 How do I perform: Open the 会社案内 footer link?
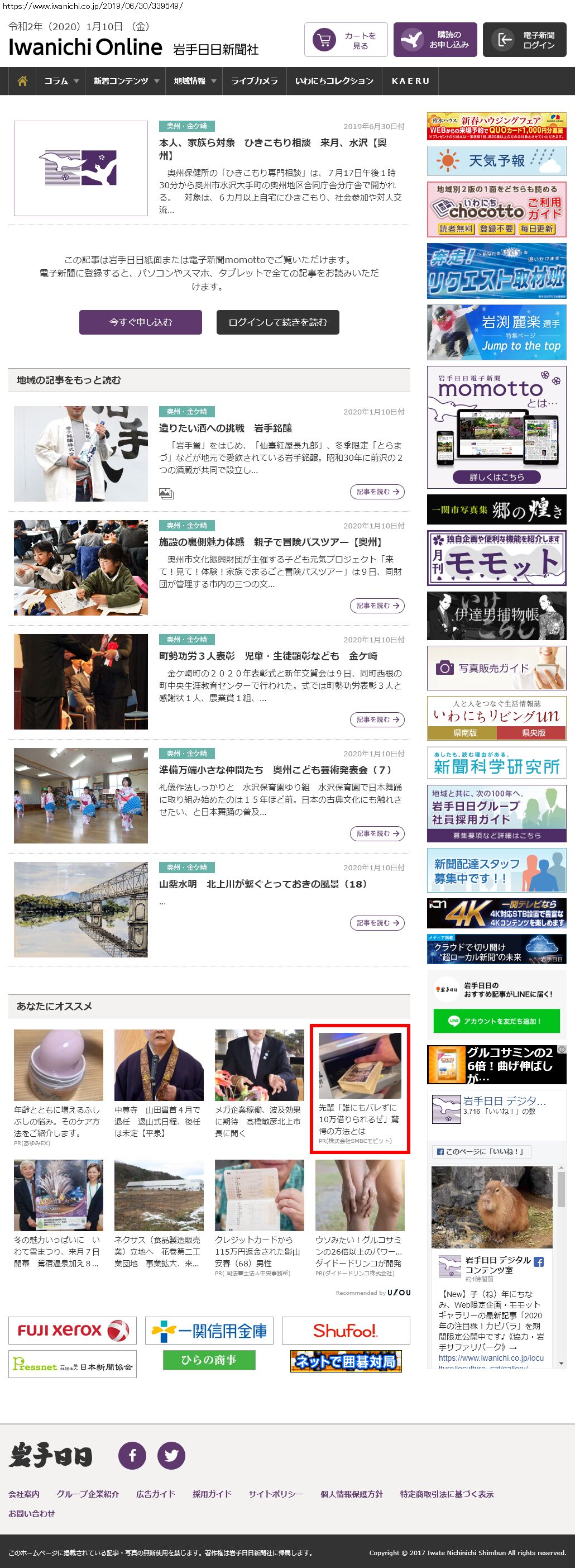[x=24, y=1494]
